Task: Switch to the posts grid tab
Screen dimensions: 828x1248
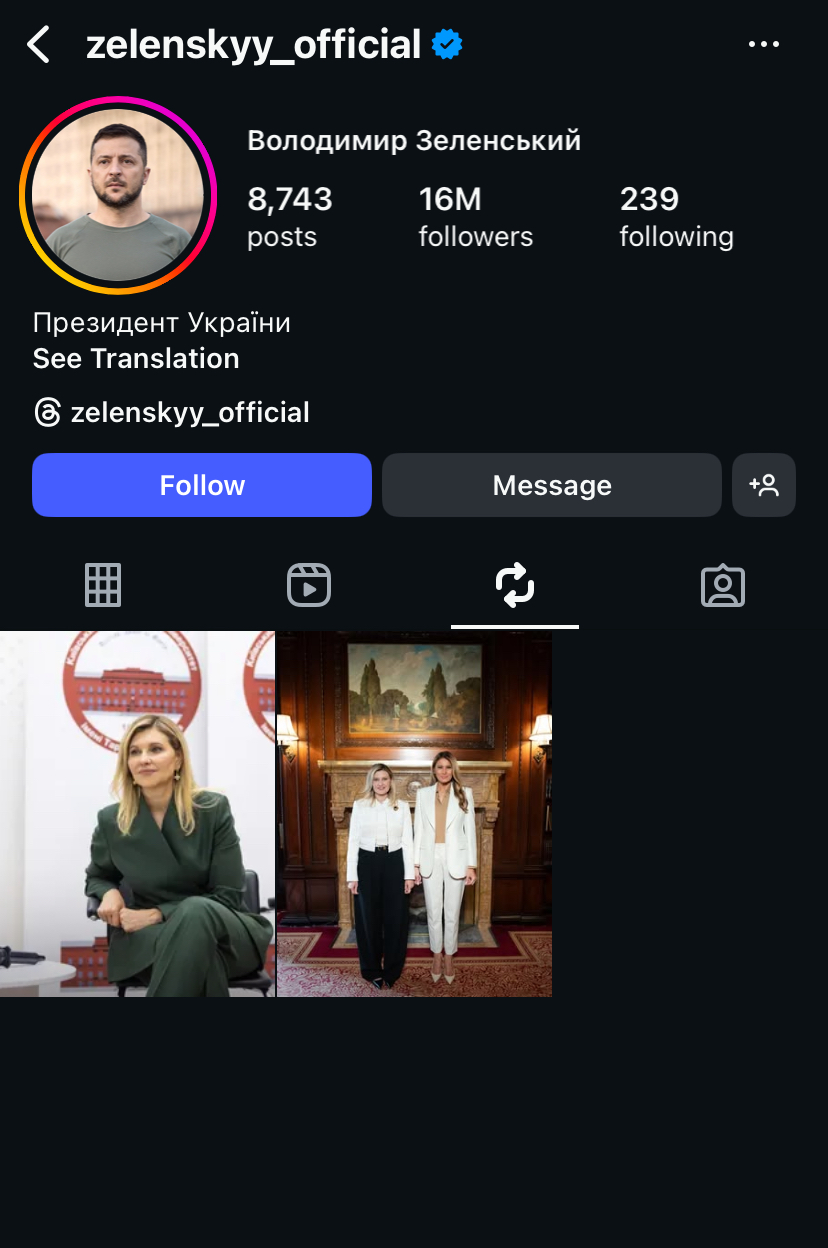Action: (x=103, y=585)
